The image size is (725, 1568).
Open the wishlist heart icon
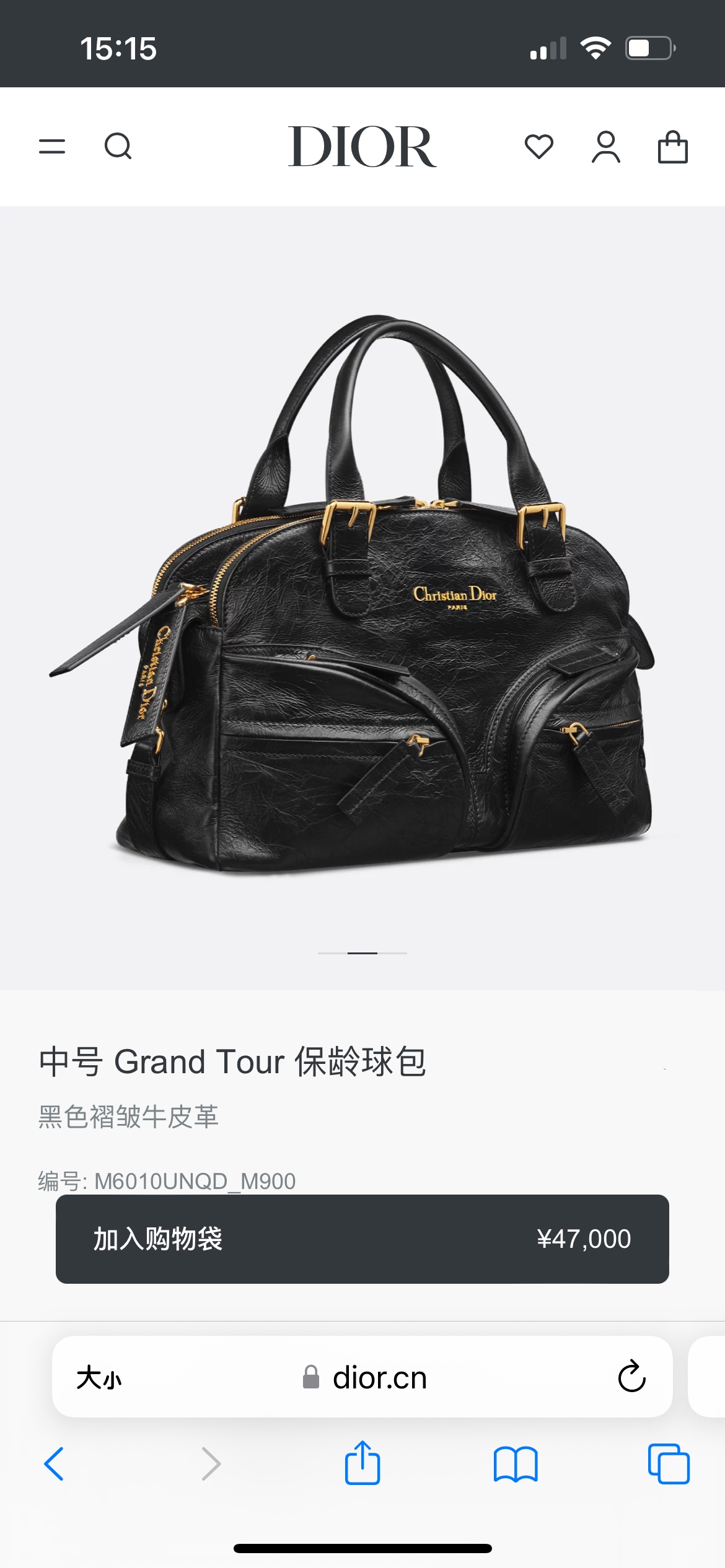(538, 147)
